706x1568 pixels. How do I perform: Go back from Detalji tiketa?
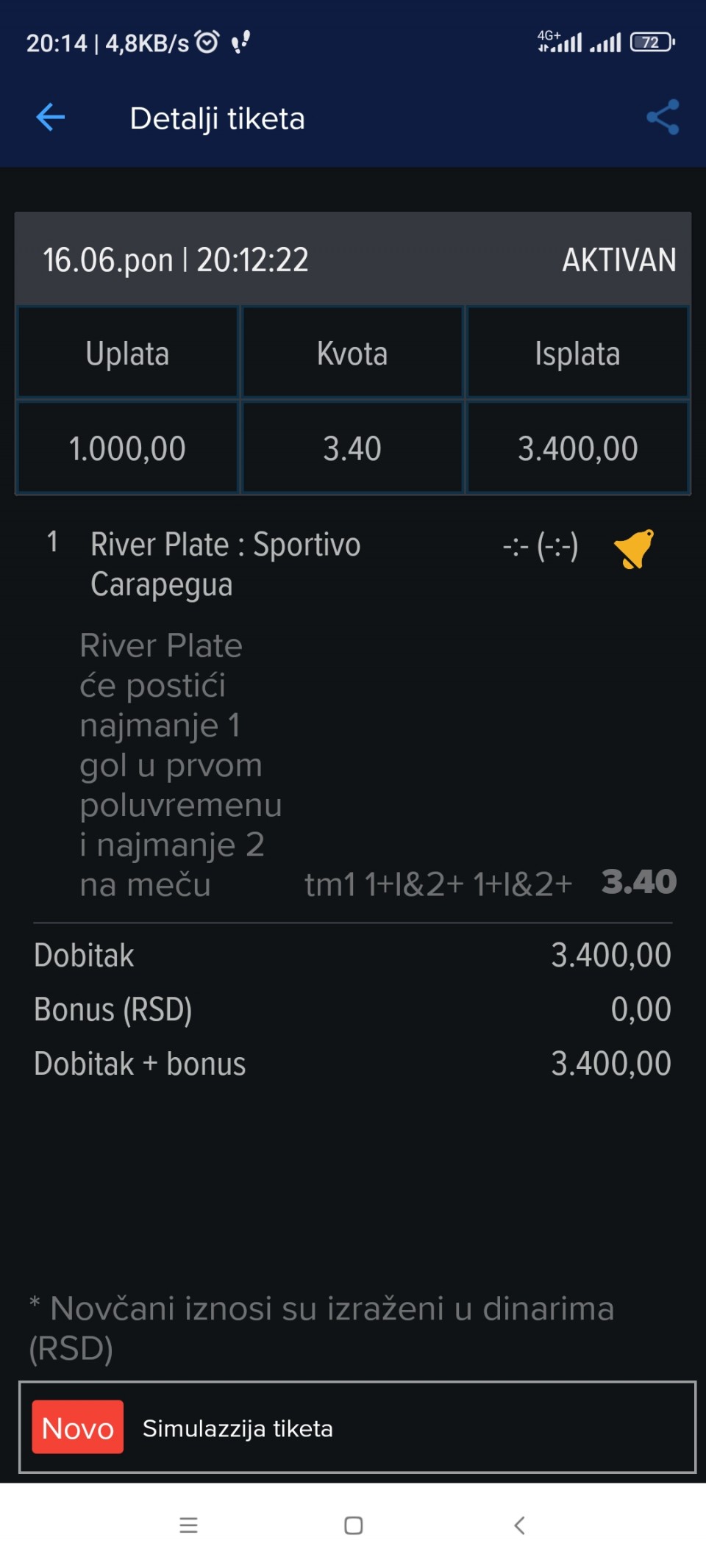[x=51, y=118]
